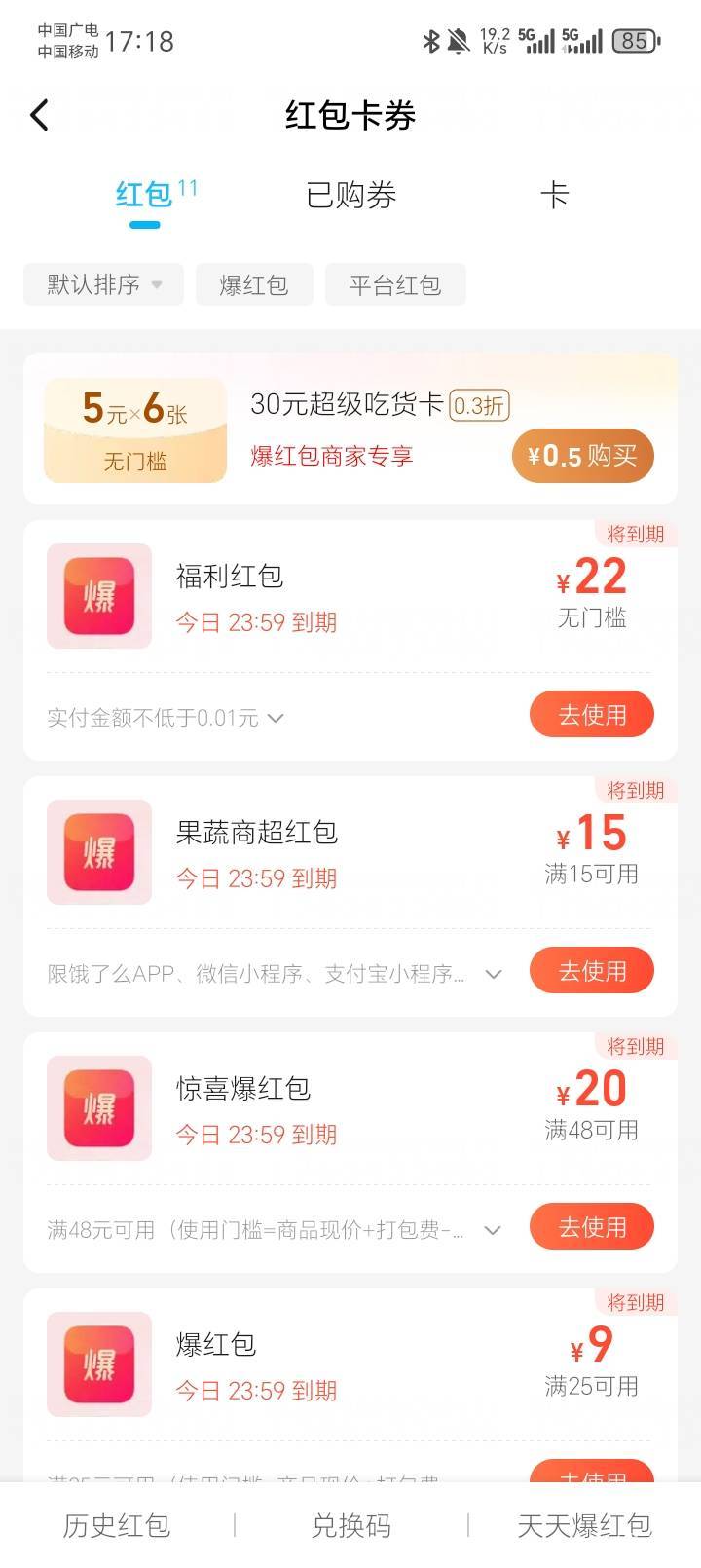Filter by 平台红包 chip
Image resolution: width=701 pixels, height=1568 pixels.
pyautogui.click(x=395, y=284)
